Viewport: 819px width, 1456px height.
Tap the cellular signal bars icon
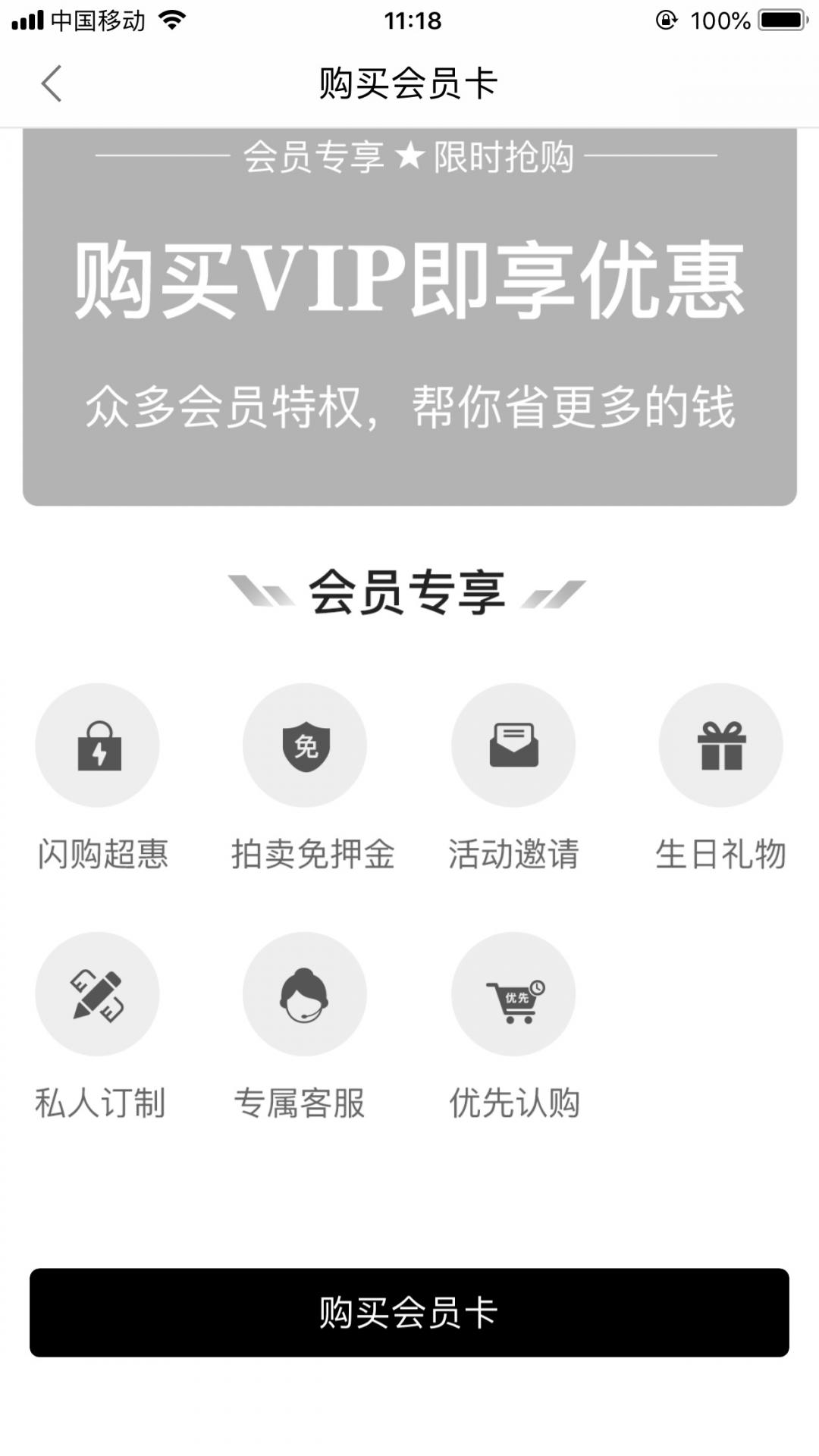pos(27,20)
